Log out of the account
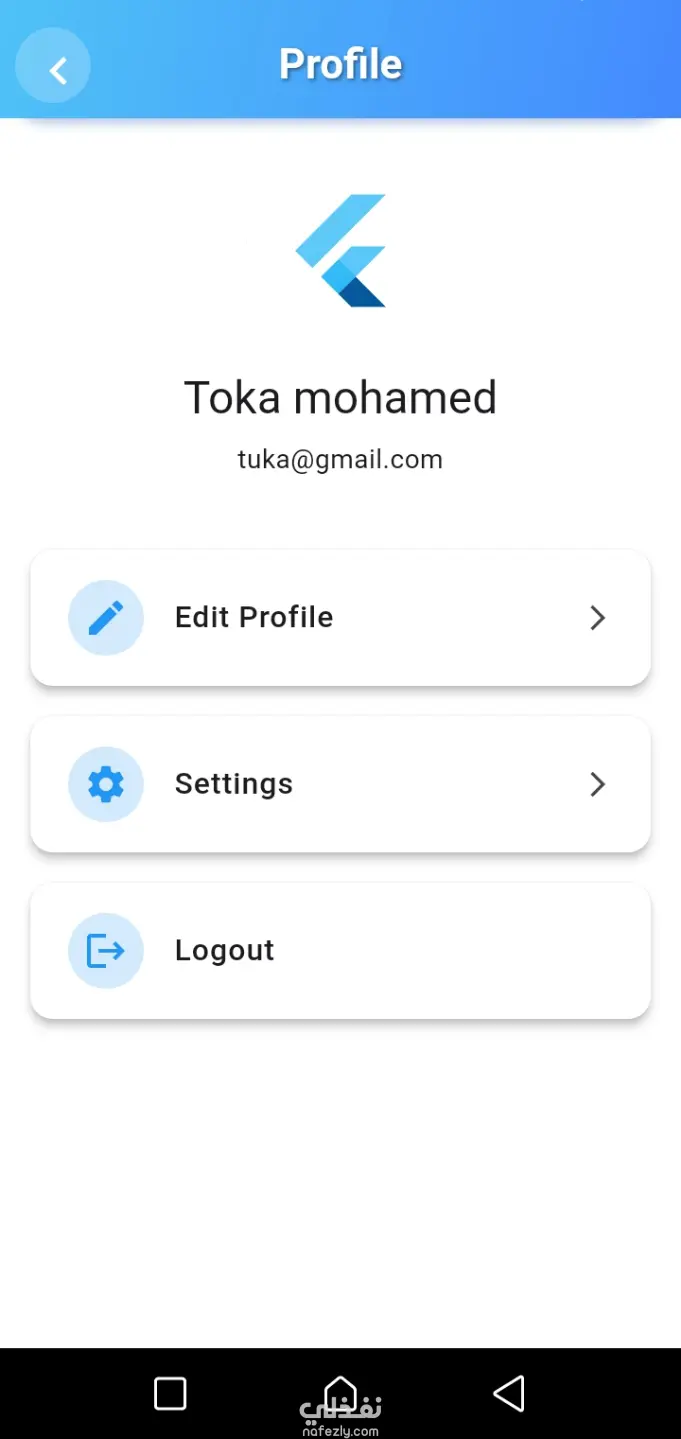This screenshot has width=681, height=1439. [340, 951]
